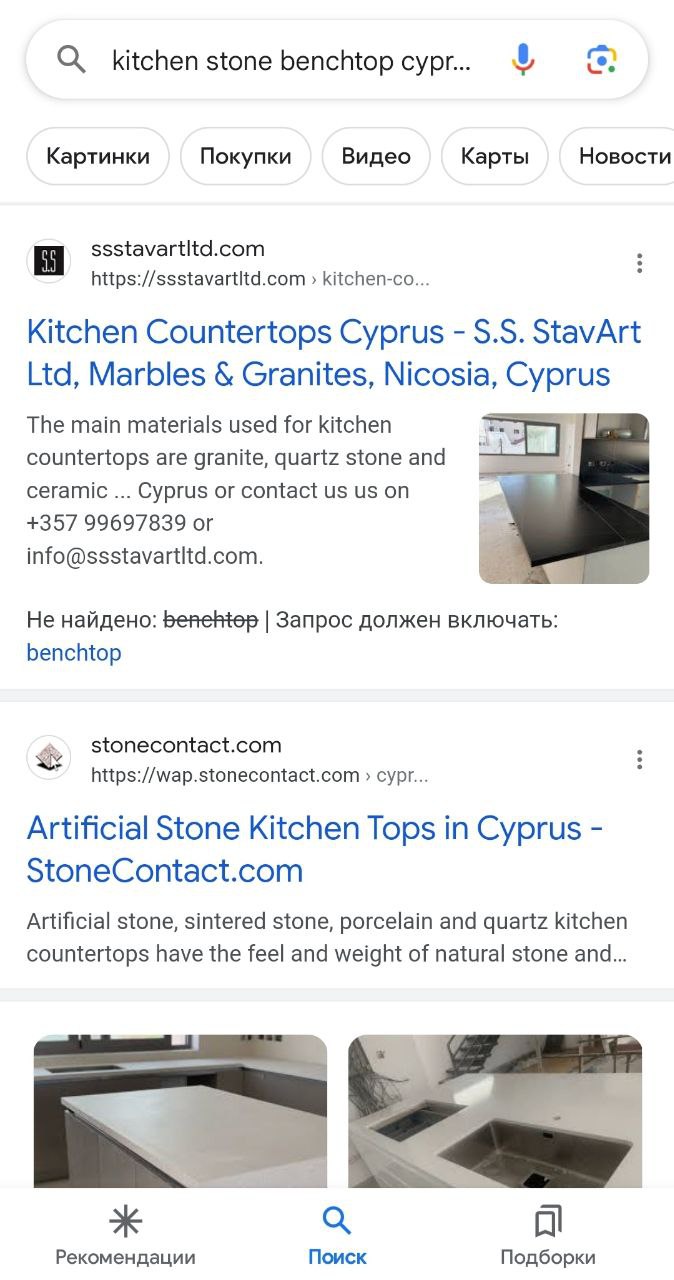Open the image with steel sink

pos(494,1110)
